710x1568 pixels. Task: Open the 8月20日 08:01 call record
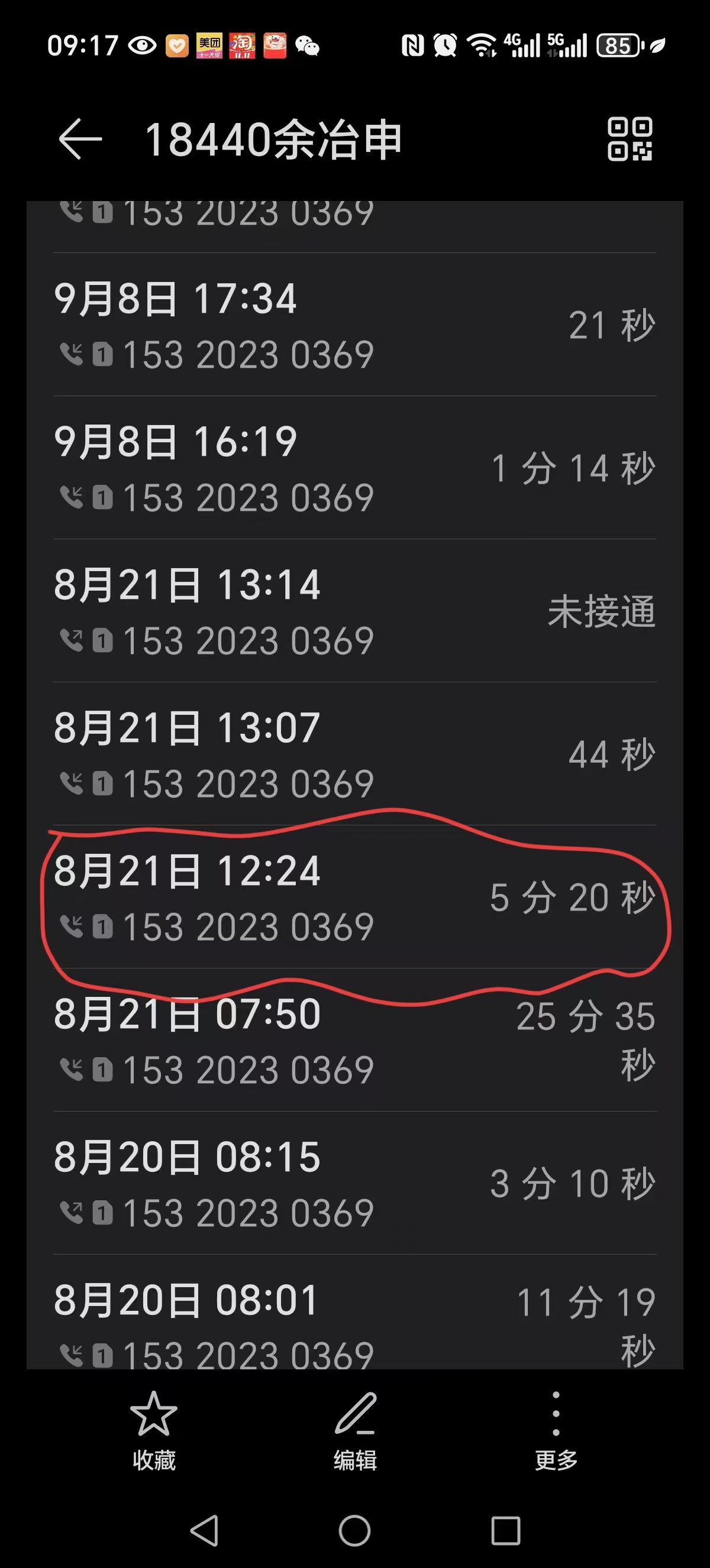355,1315
